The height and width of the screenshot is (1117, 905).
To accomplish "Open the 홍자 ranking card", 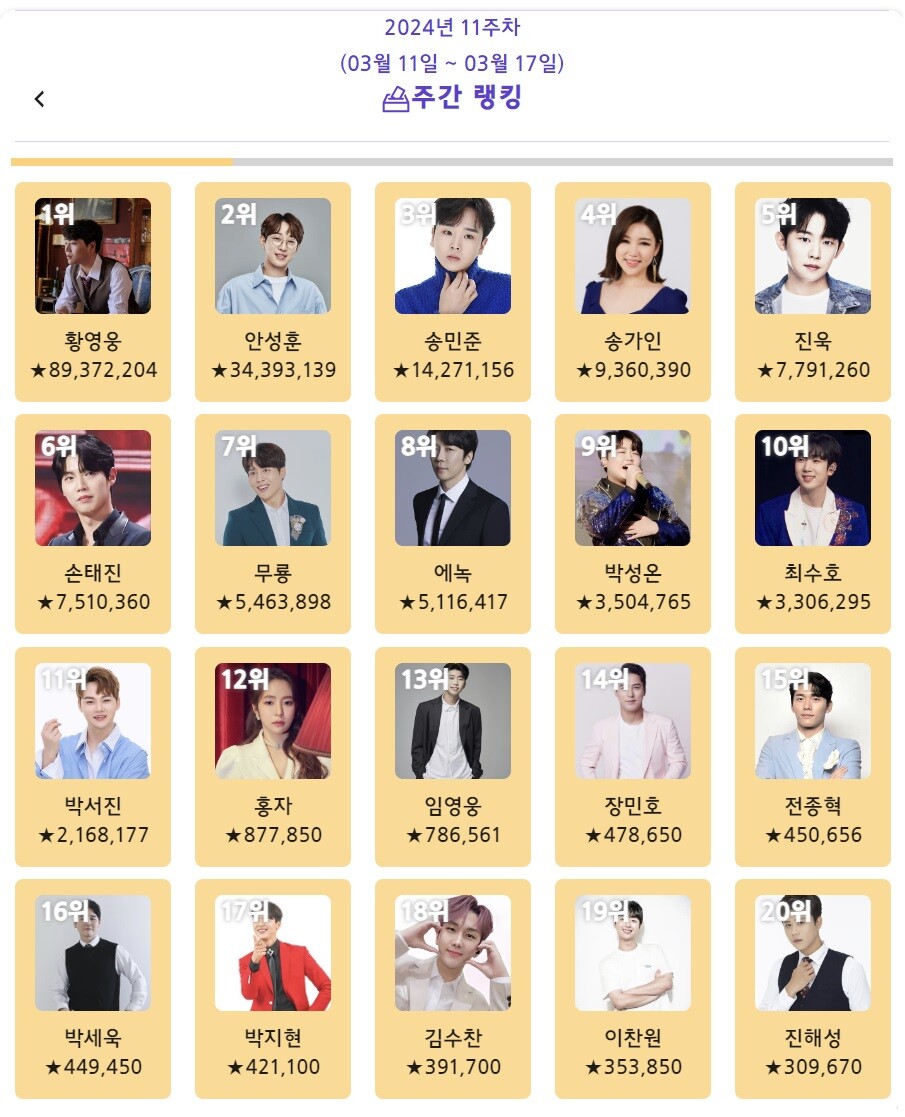I will (x=273, y=756).
